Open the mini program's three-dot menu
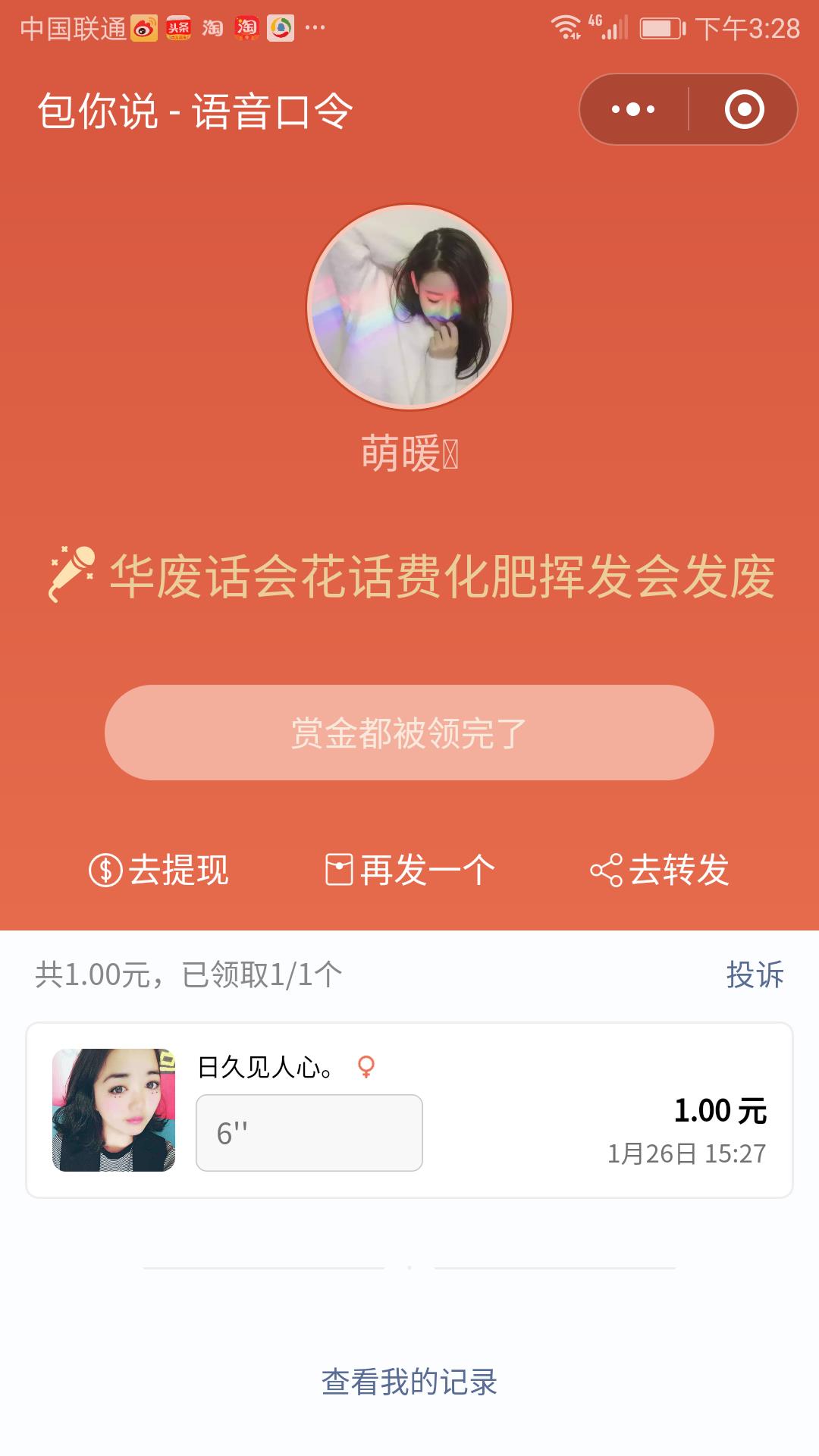The image size is (819, 1456). [x=634, y=109]
